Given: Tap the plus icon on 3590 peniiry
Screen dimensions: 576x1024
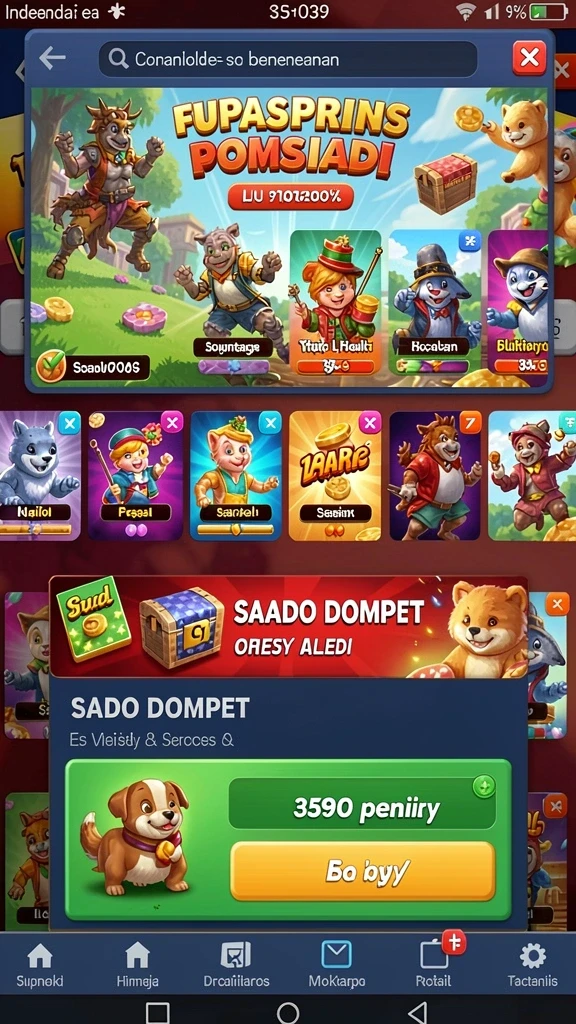Looking at the screenshot, I should point(483,788).
